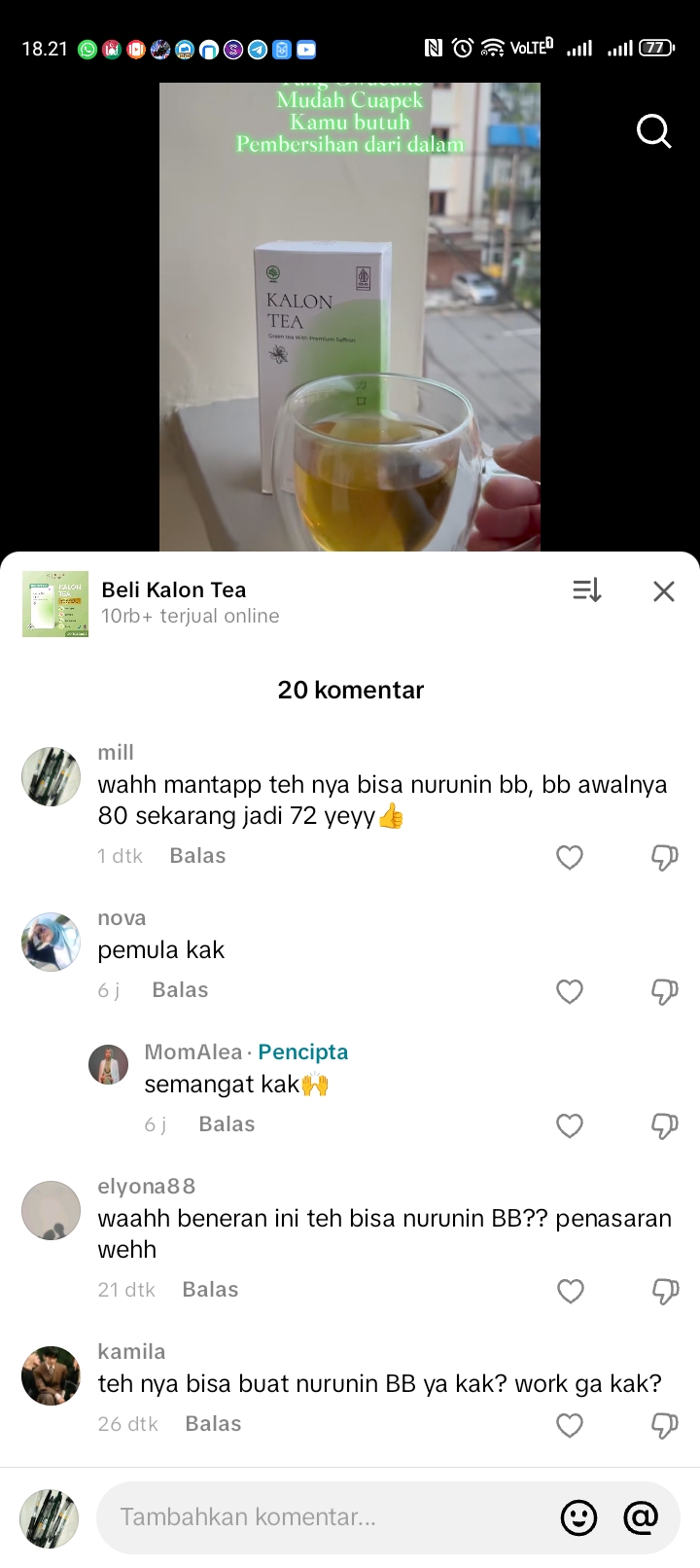Open the search icon over the video
700x1568 pixels.
[x=653, y=130]
